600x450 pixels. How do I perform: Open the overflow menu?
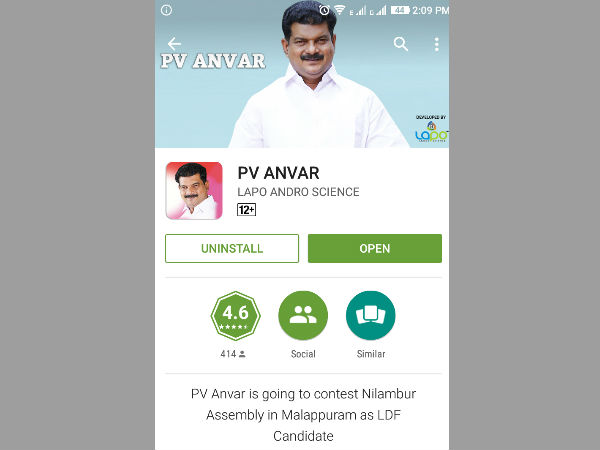[x=436, y=44]
